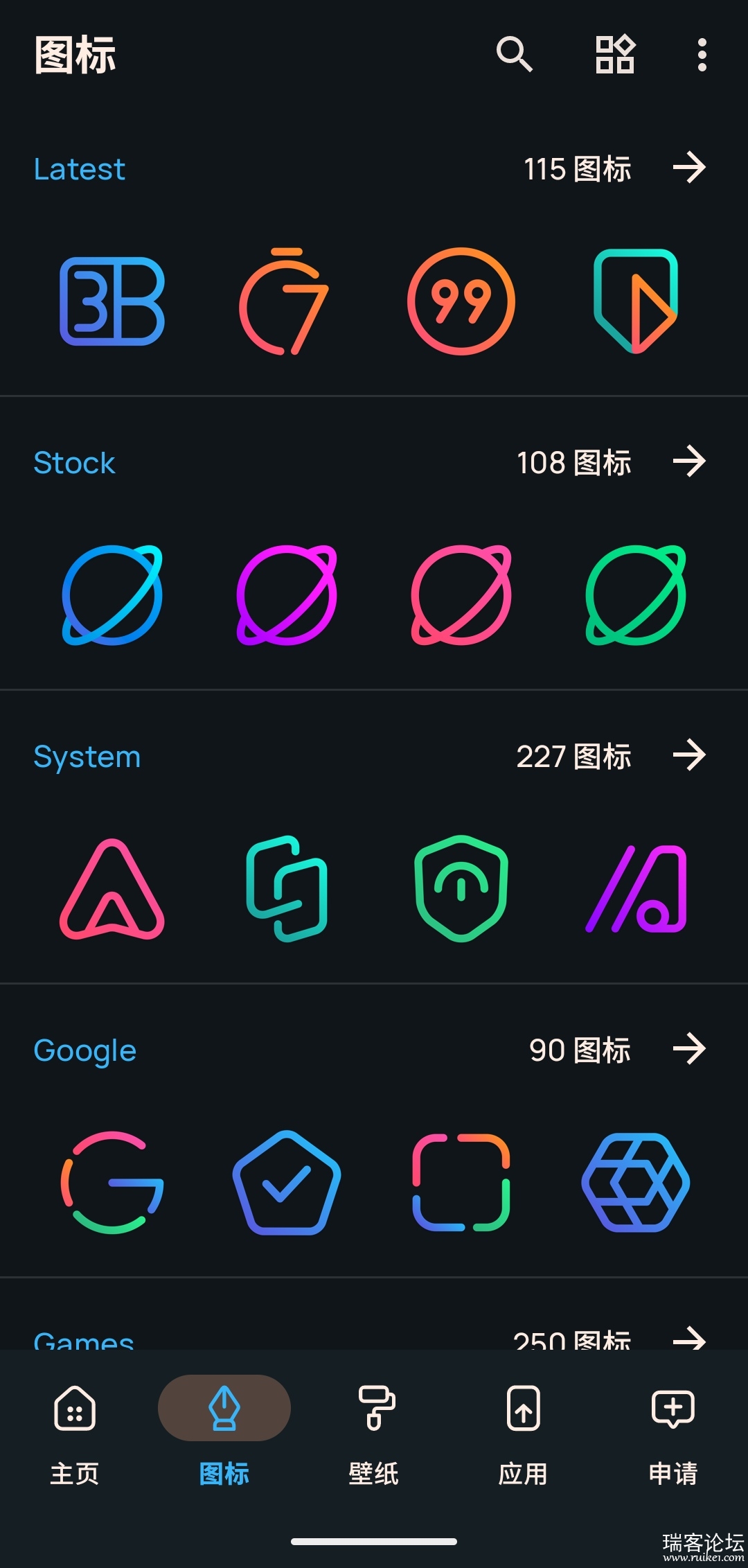Screen dimensions: 748x1568
Task: Open the orange 99 circle icon
Action: pyautogui.click(x=461, y=301)
